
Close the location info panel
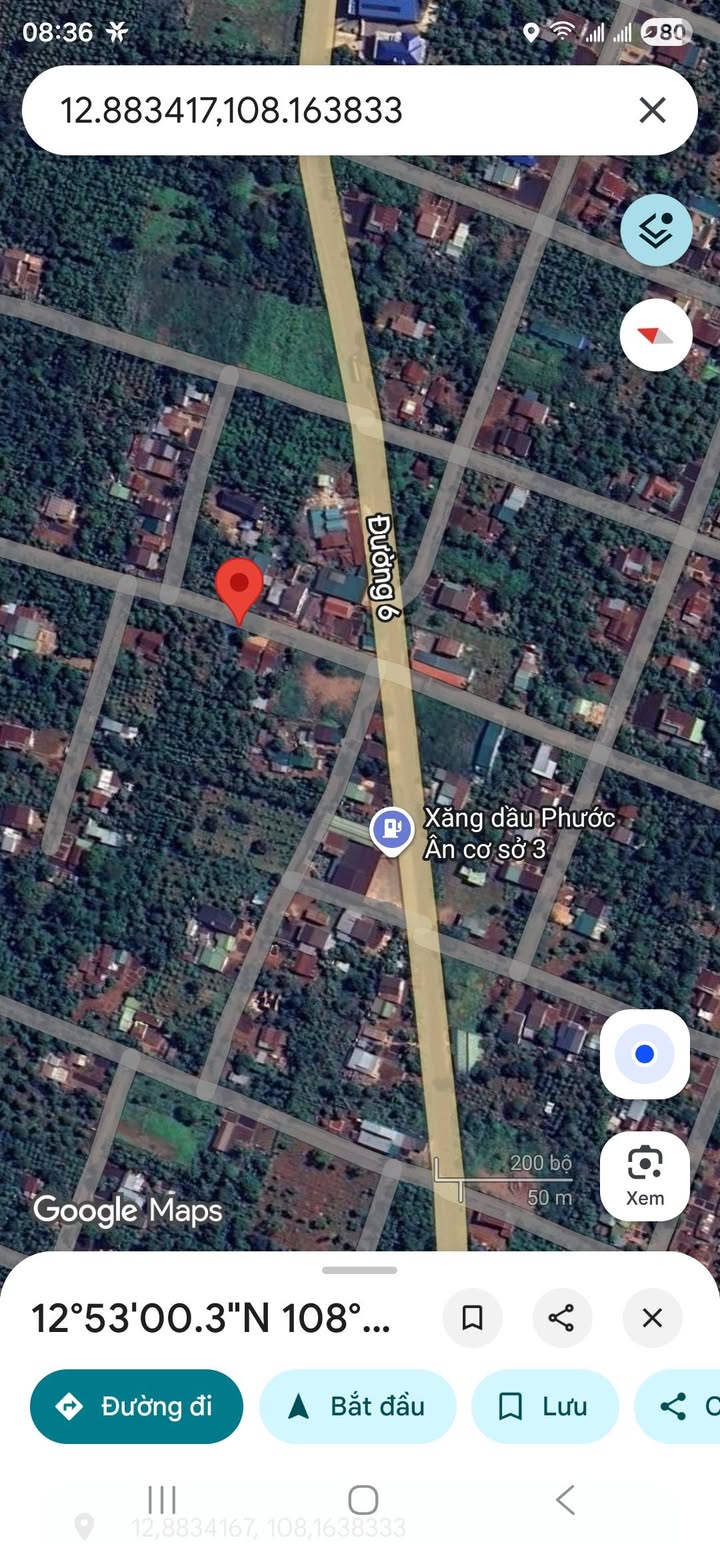(x=652, y=1318)
